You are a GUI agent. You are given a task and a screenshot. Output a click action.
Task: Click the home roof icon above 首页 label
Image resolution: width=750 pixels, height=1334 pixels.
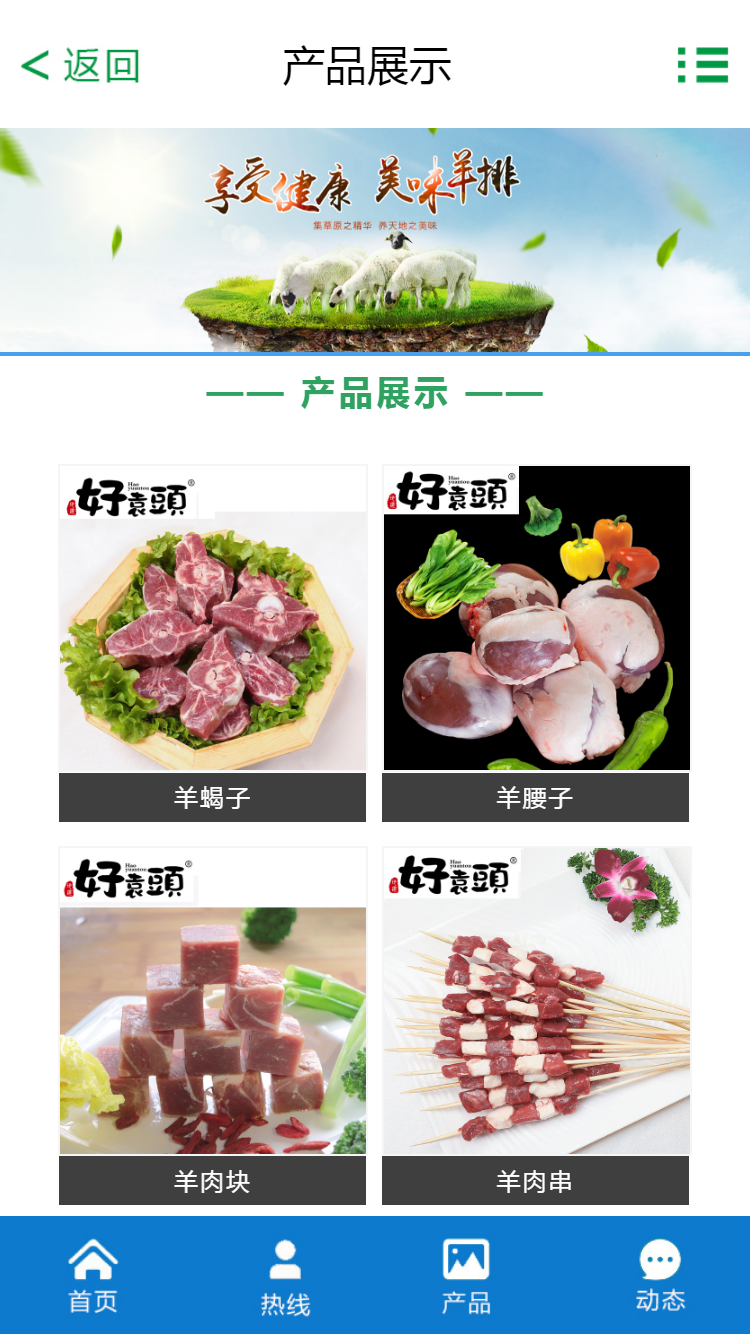(x=93, y=1258)
